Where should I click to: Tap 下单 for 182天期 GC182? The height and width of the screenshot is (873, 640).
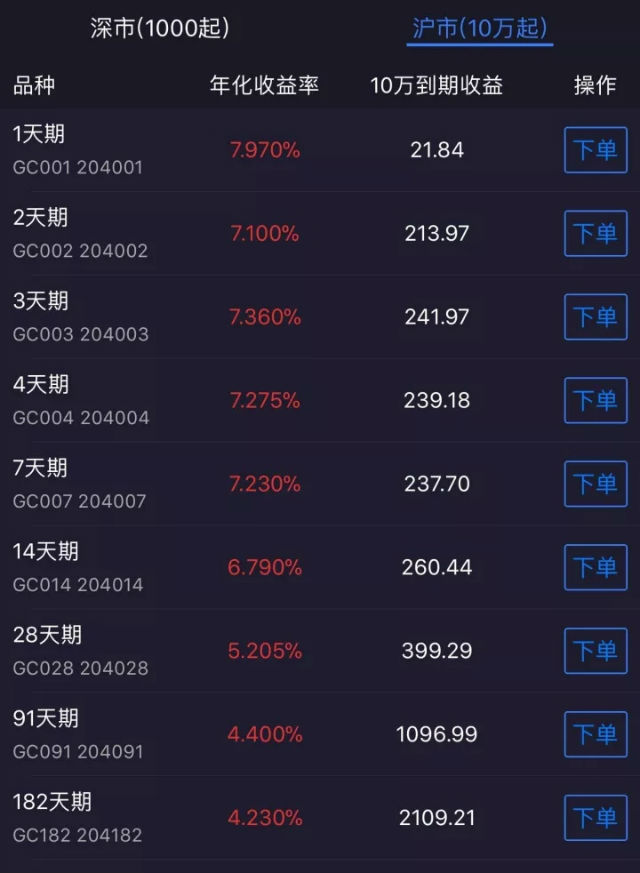pos(595,818)
